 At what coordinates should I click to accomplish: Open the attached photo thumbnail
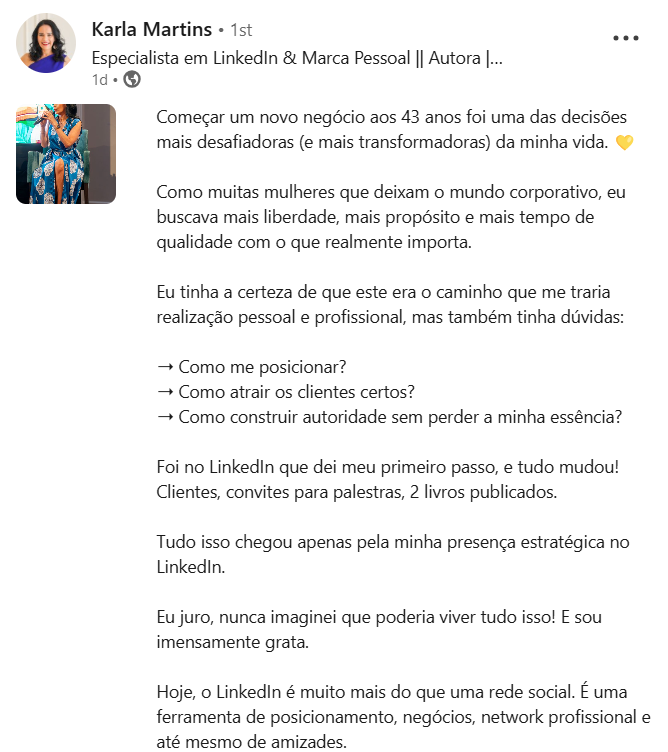pyautogui.click(x=66, y=154)
